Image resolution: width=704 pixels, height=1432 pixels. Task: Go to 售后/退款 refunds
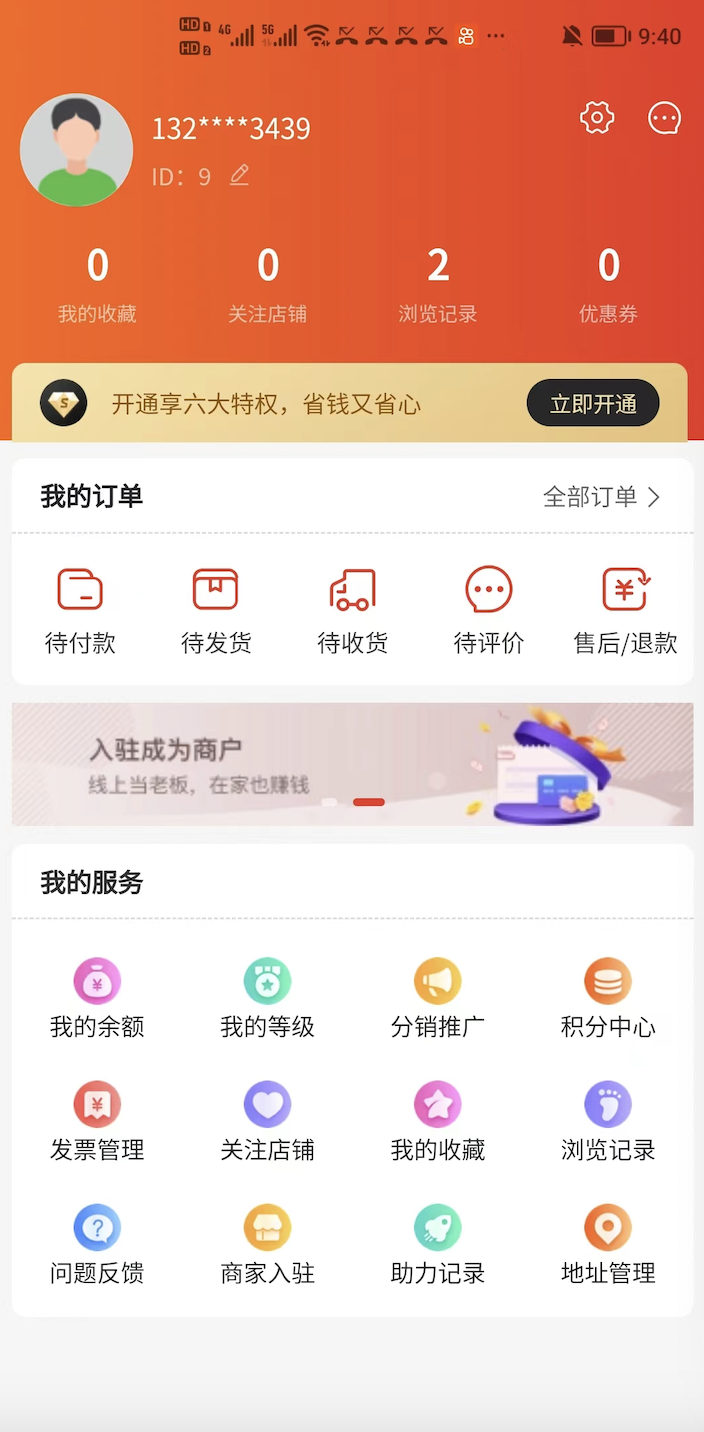point(626,610)
